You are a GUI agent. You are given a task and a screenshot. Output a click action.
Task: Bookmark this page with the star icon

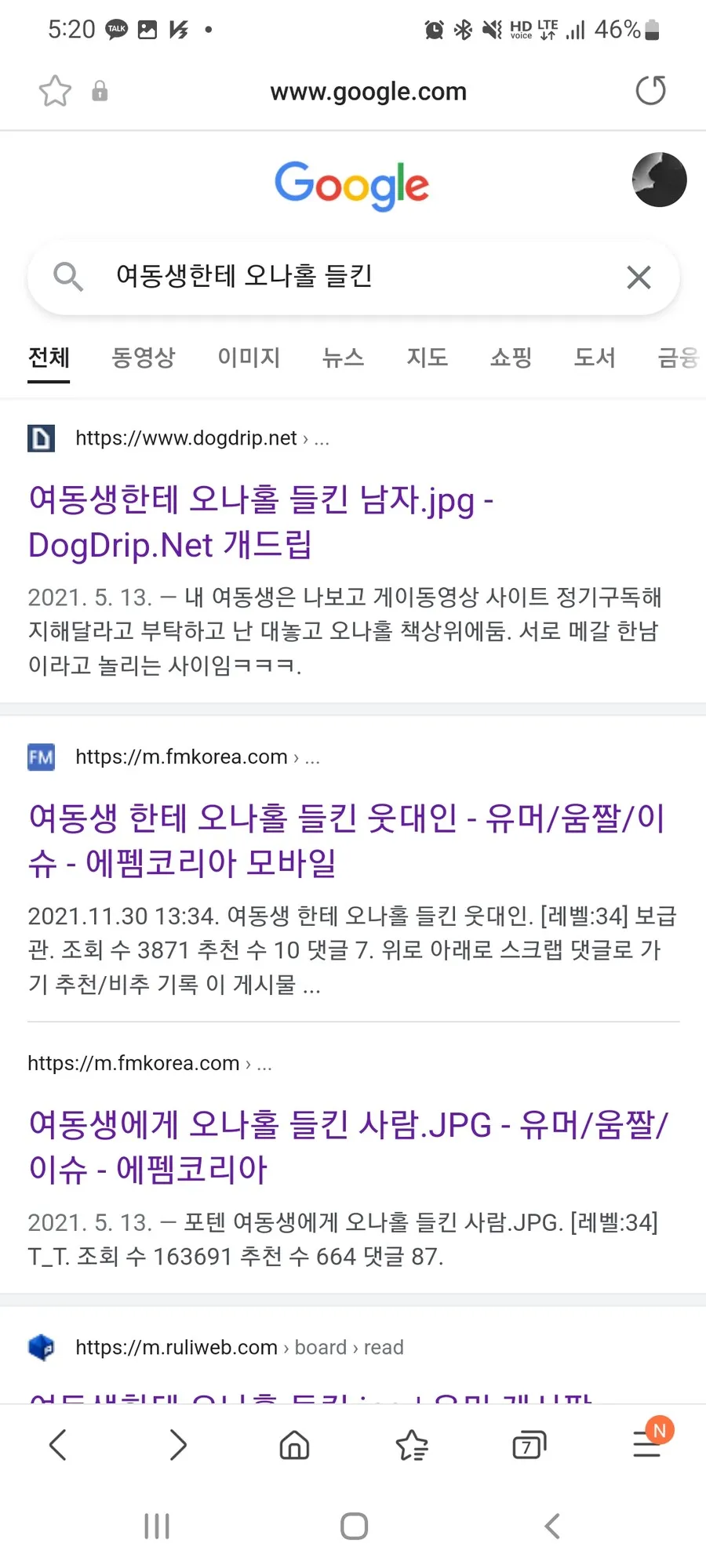(55, 91)
